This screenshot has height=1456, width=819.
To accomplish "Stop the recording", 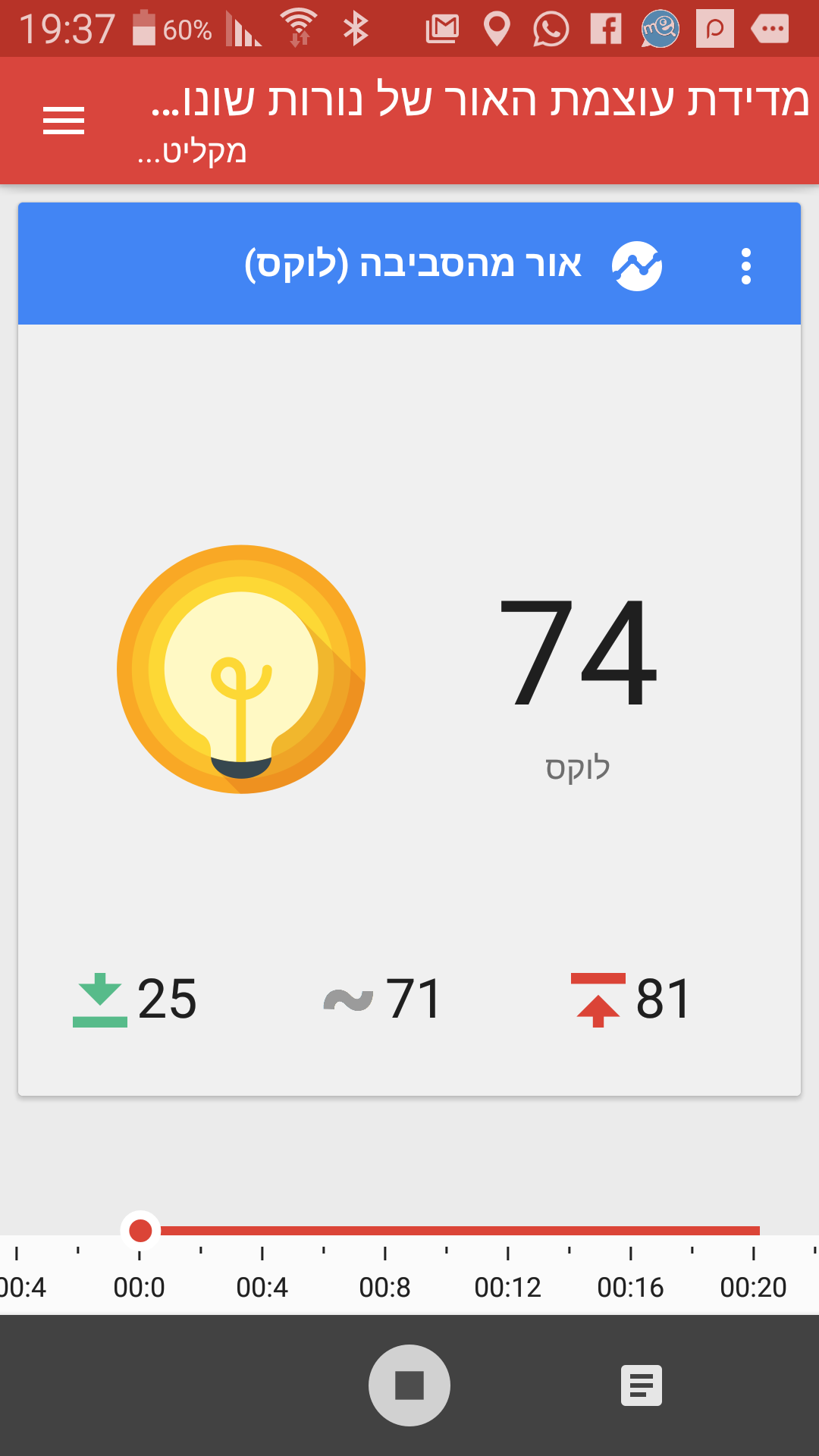I will click(x=409, y=1385).
